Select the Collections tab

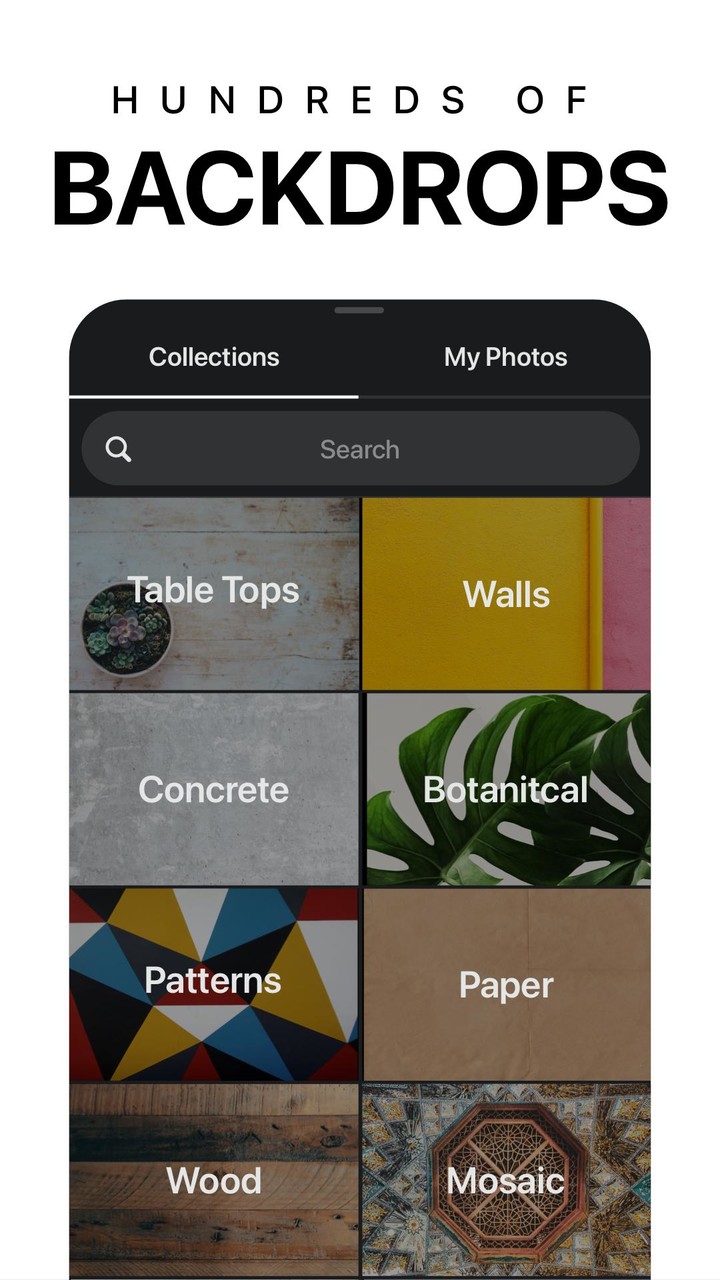214,357
